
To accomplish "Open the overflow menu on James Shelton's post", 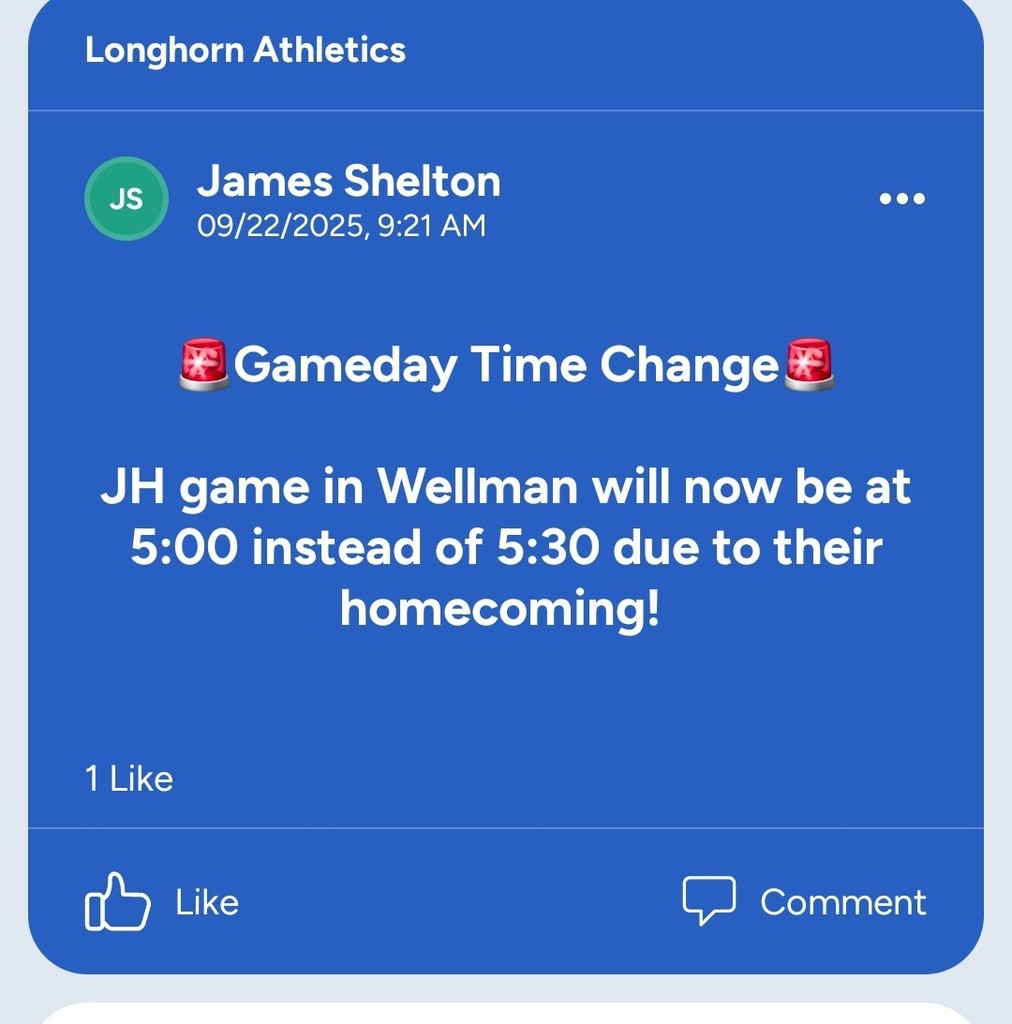I will coord(901,199).
